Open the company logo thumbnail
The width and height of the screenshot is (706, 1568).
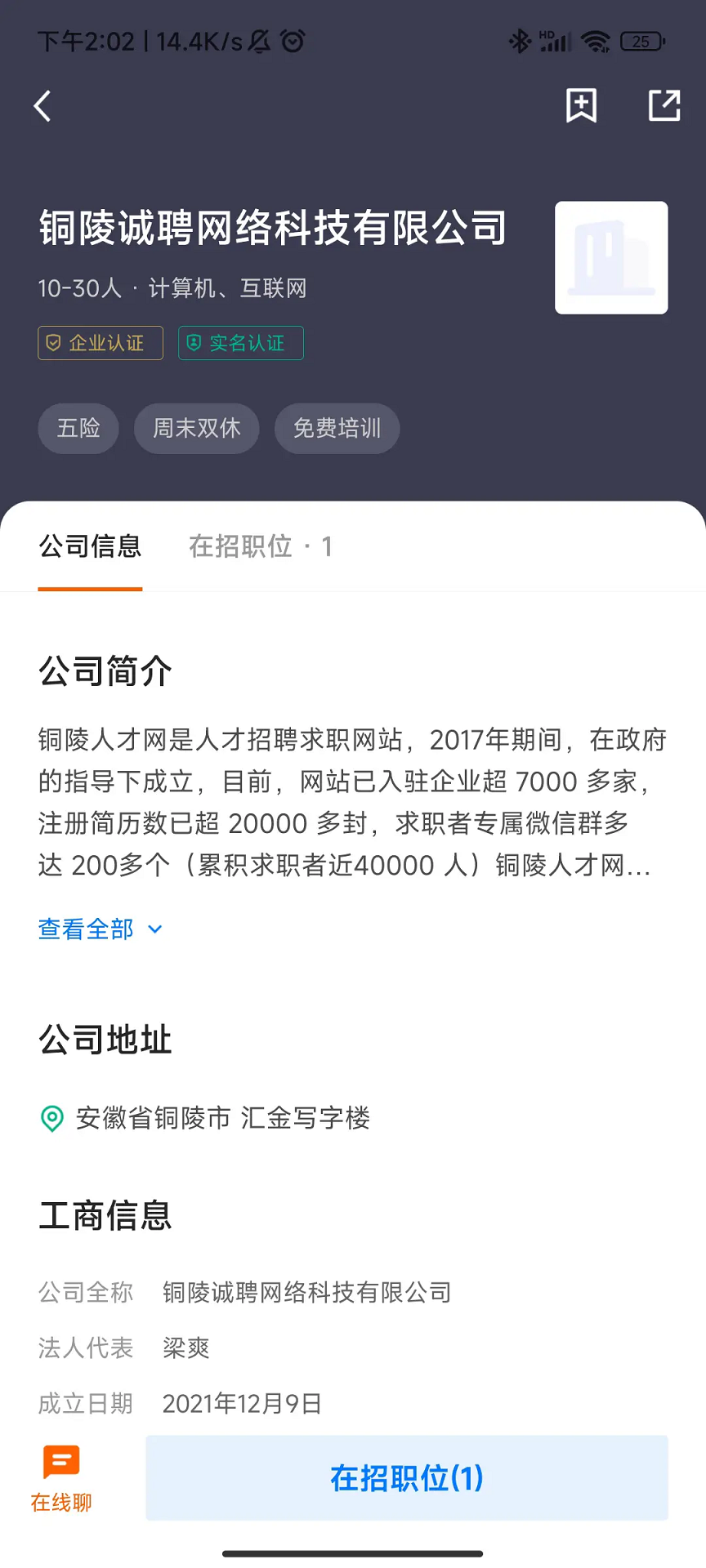[x=611, y=258]
